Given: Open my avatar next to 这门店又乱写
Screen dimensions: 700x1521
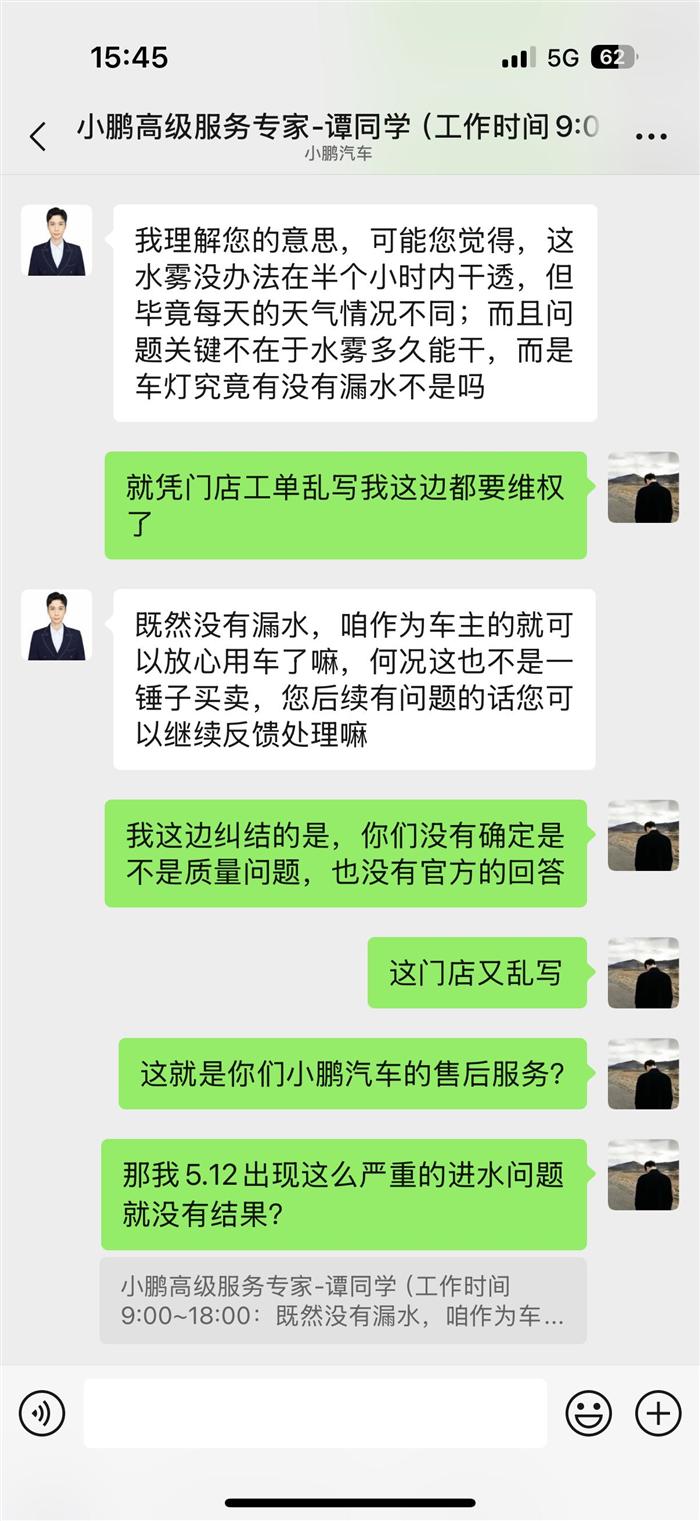Looking at the screenshot, I should point(643,972).
